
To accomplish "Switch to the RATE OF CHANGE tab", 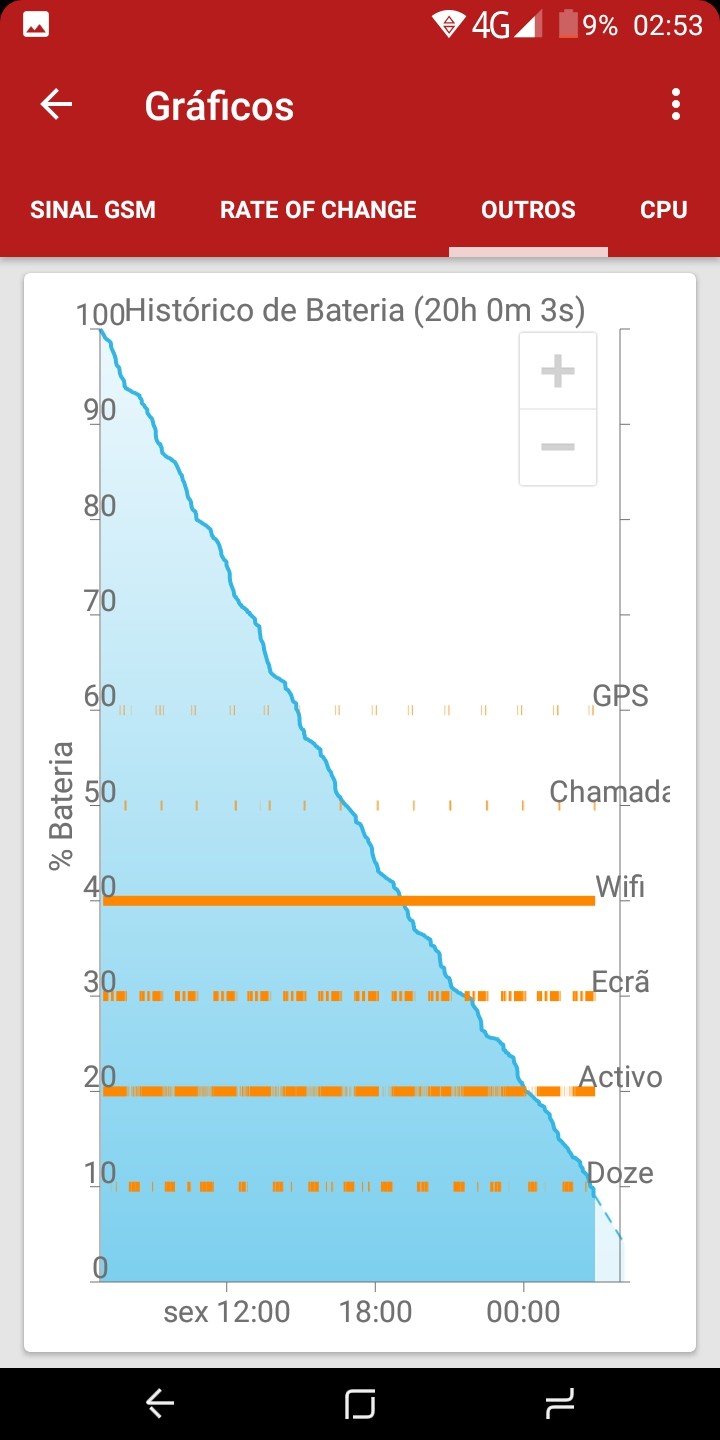I will [318, 210].
